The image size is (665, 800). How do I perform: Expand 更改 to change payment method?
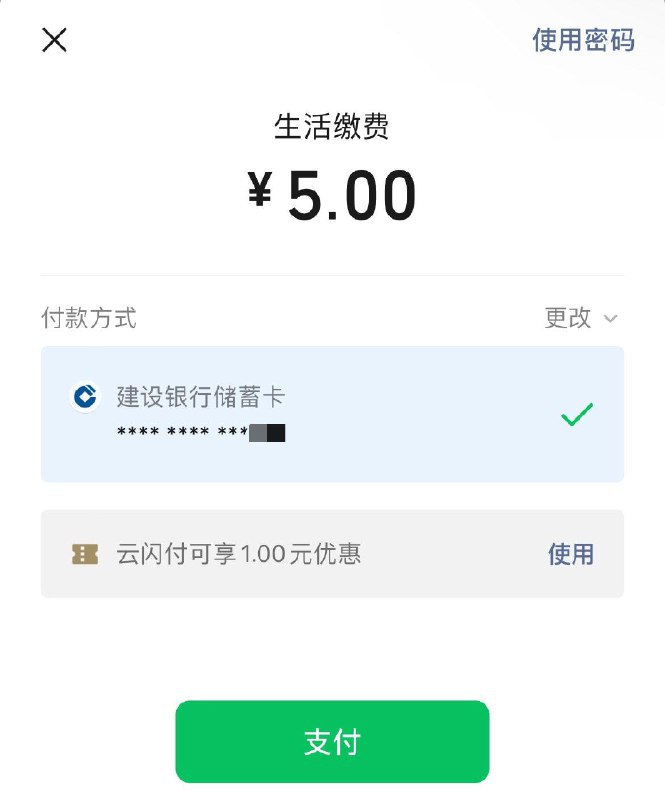click(580, 318)
